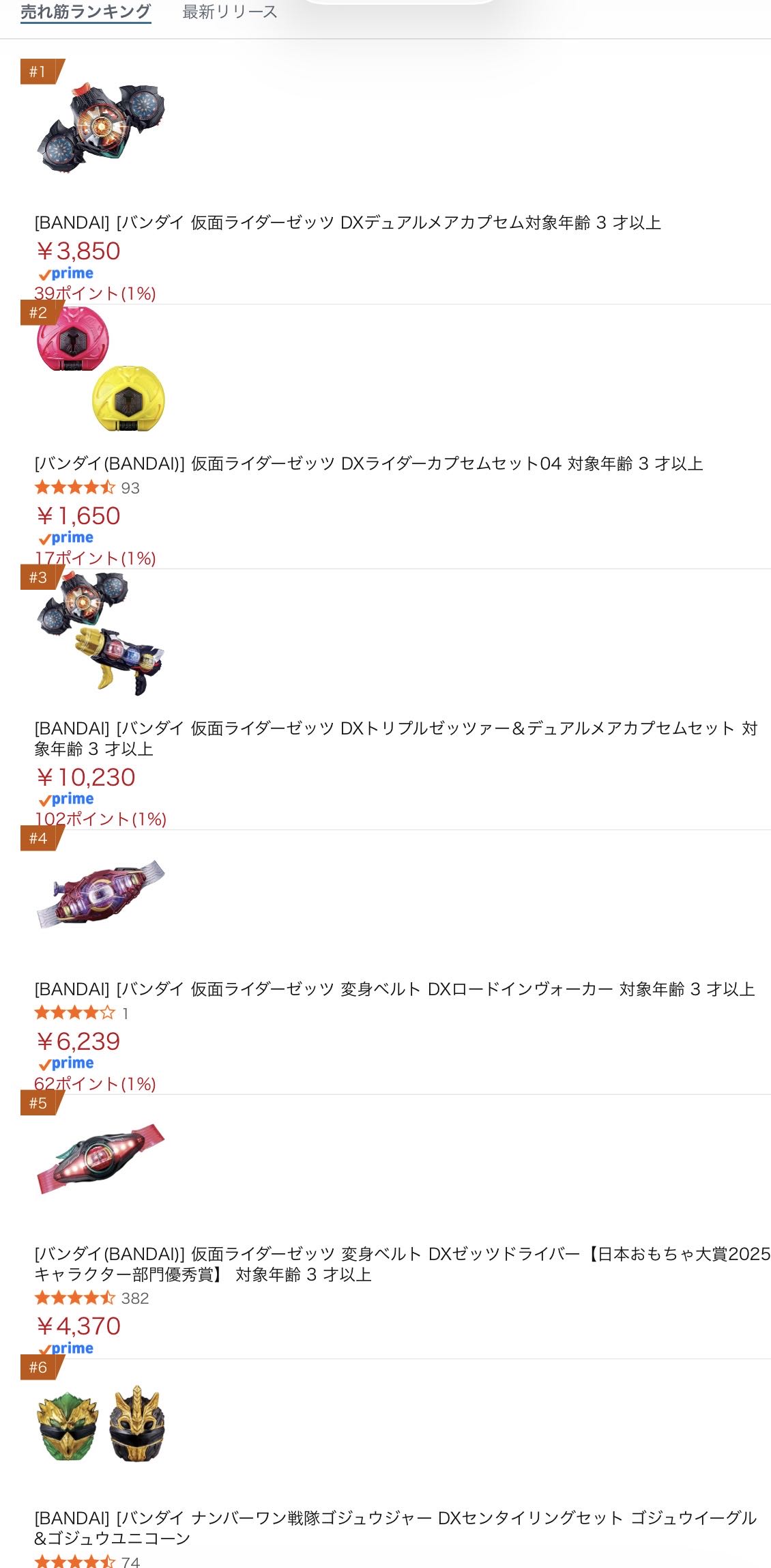Screen dimensions: 771x1568
Task: Open the #1 DXデュアルメアカプセム product
Action: [347, 223]
